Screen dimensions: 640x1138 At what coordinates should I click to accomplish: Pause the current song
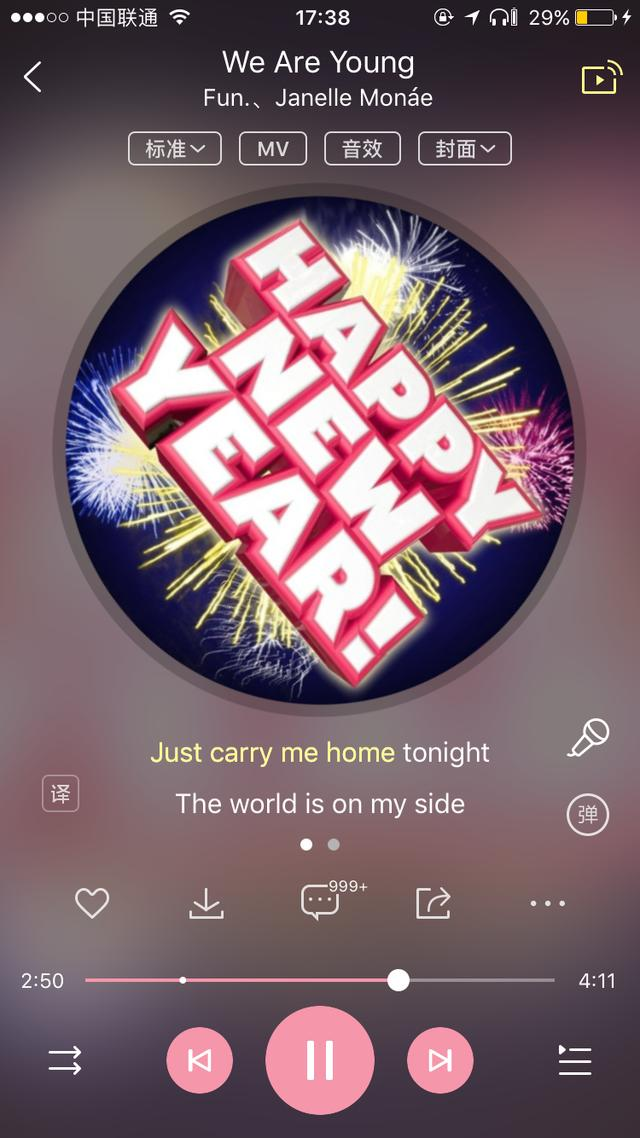(320, 1060)
